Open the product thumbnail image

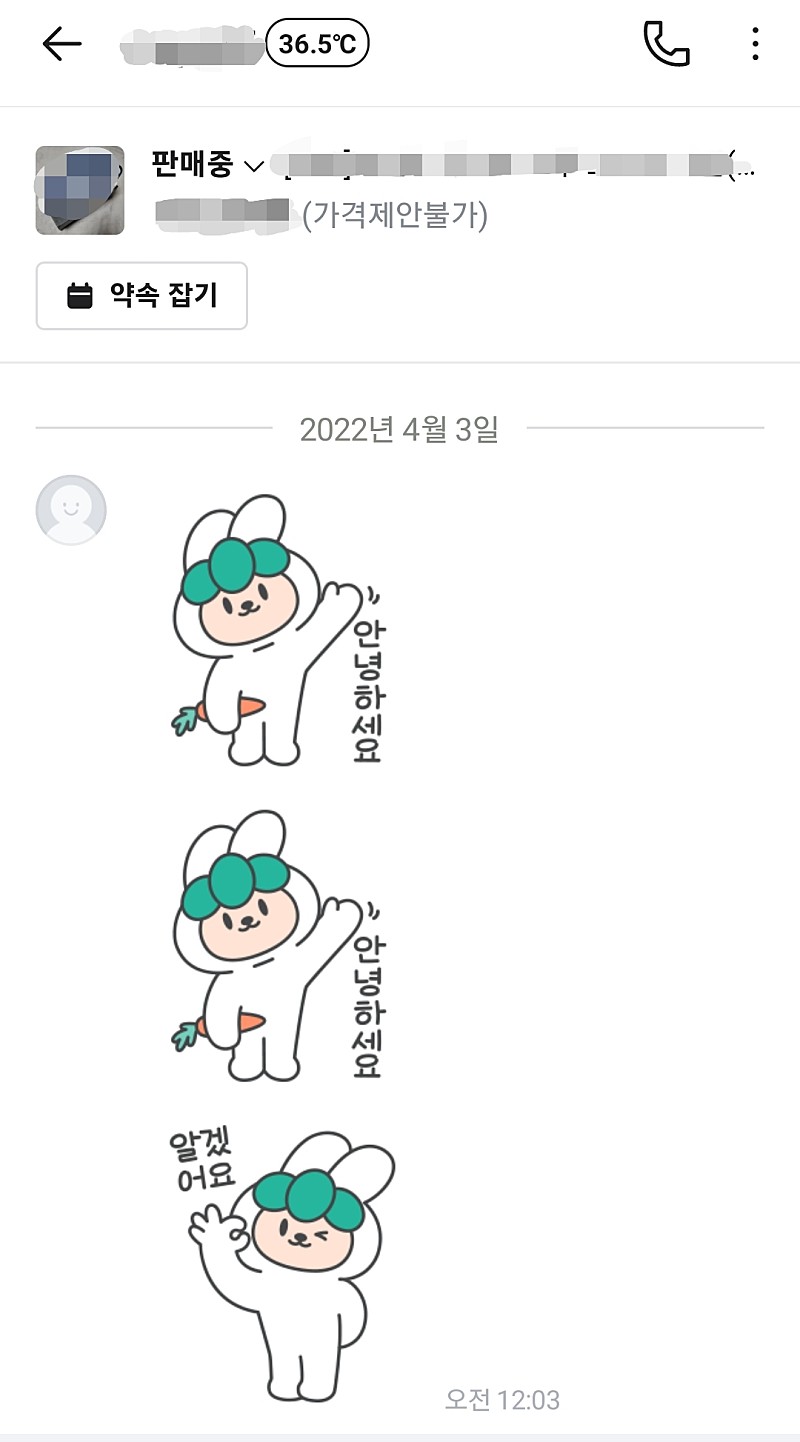coord(80,190)
